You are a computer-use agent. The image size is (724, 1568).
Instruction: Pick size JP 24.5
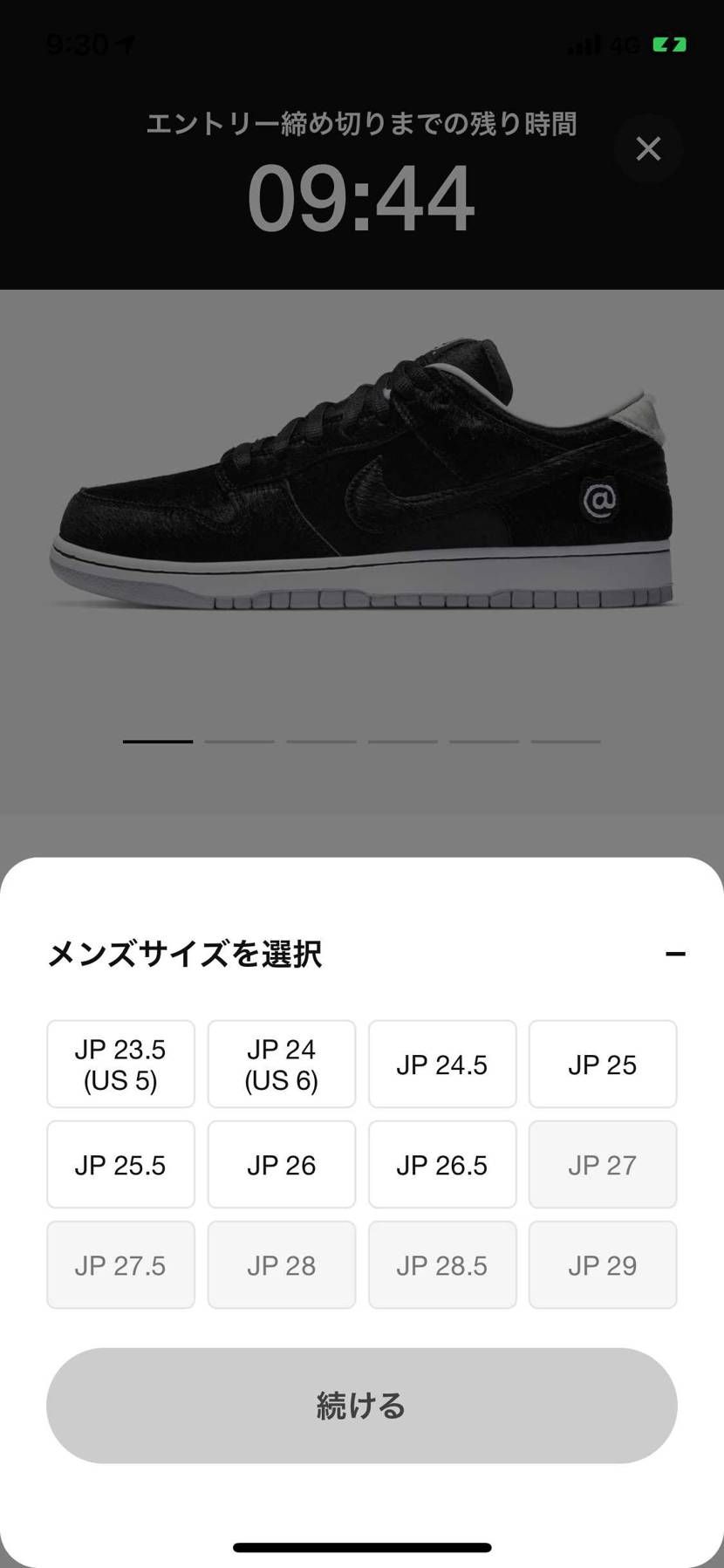(x=442, y=1064)
